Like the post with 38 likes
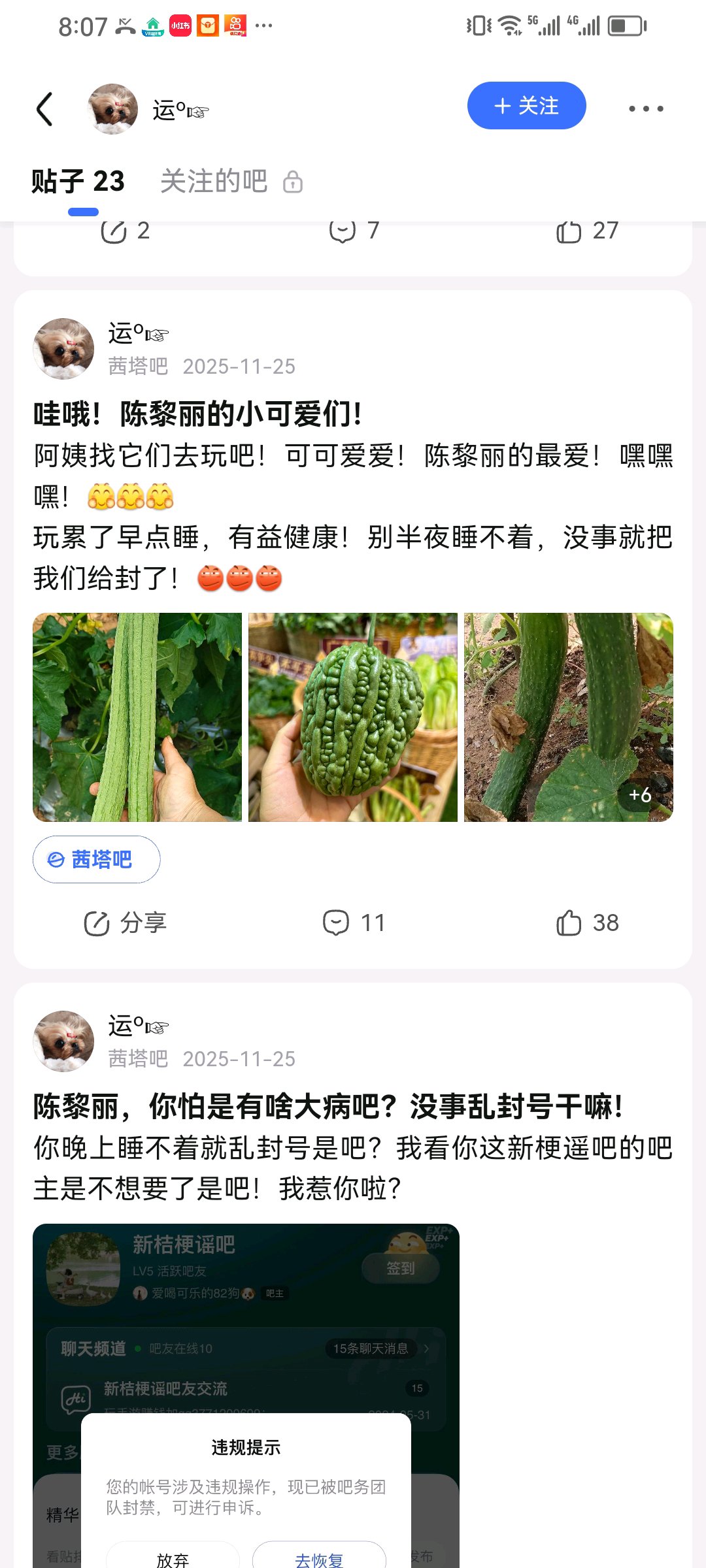This screenshot has height=1568, width=706. (x=587, y=923)
